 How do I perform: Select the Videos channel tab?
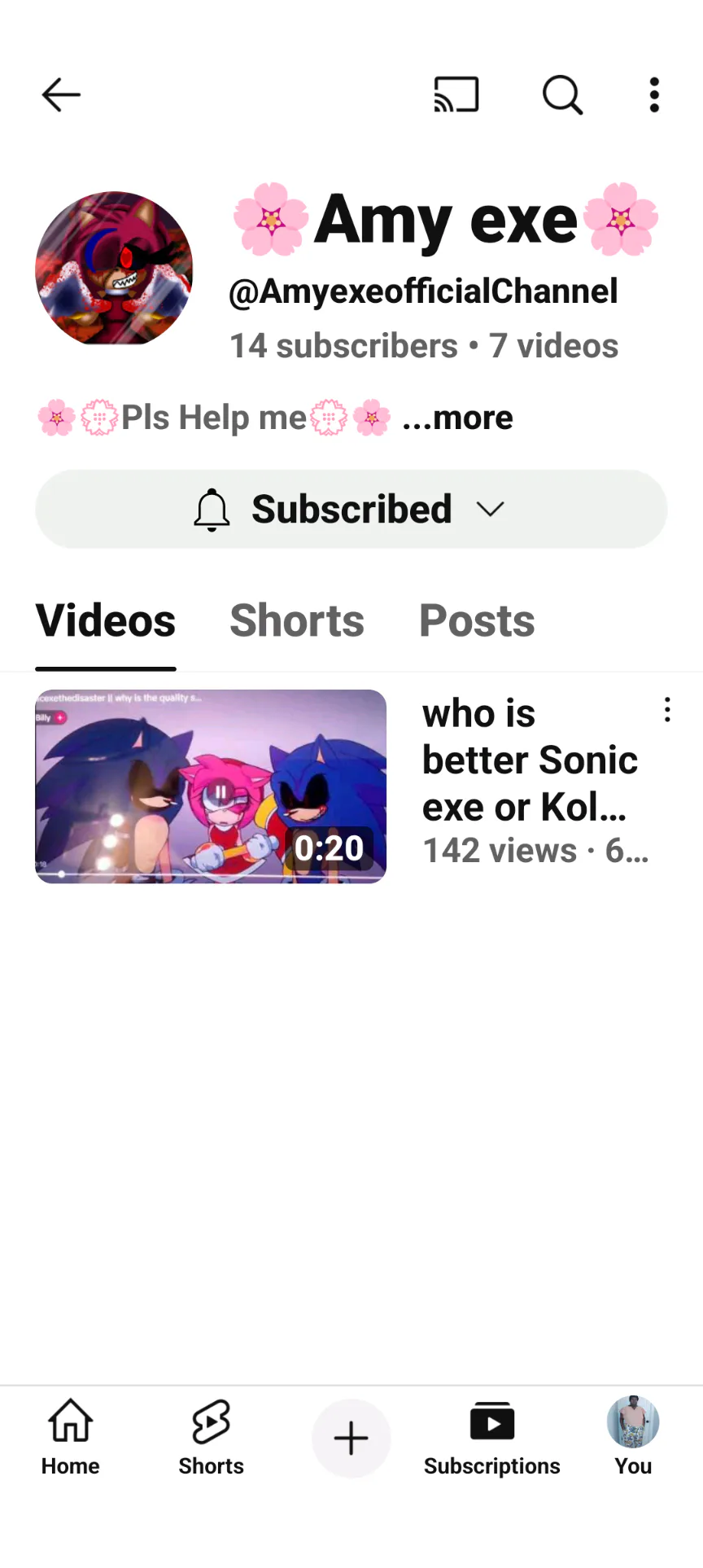click(106, 621)
